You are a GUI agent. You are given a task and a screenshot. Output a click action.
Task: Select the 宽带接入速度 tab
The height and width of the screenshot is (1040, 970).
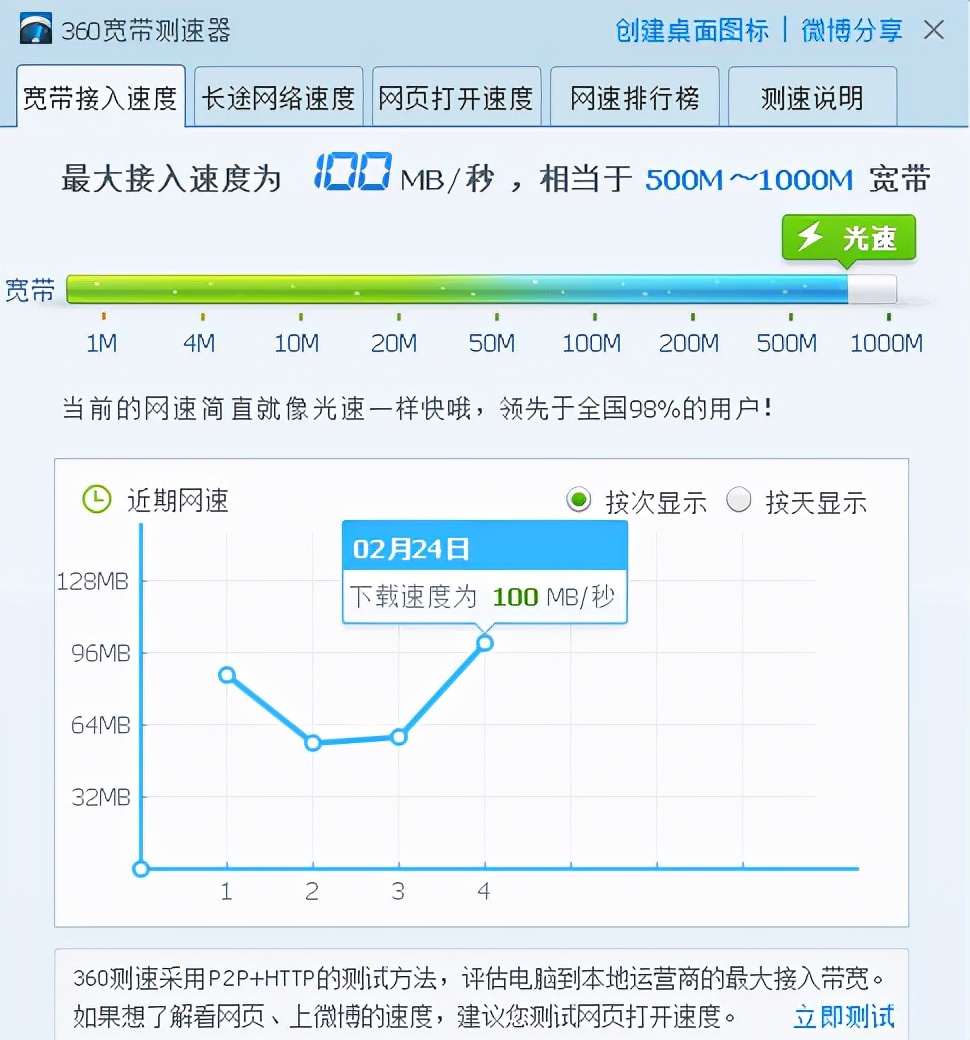tap(100, 98)
